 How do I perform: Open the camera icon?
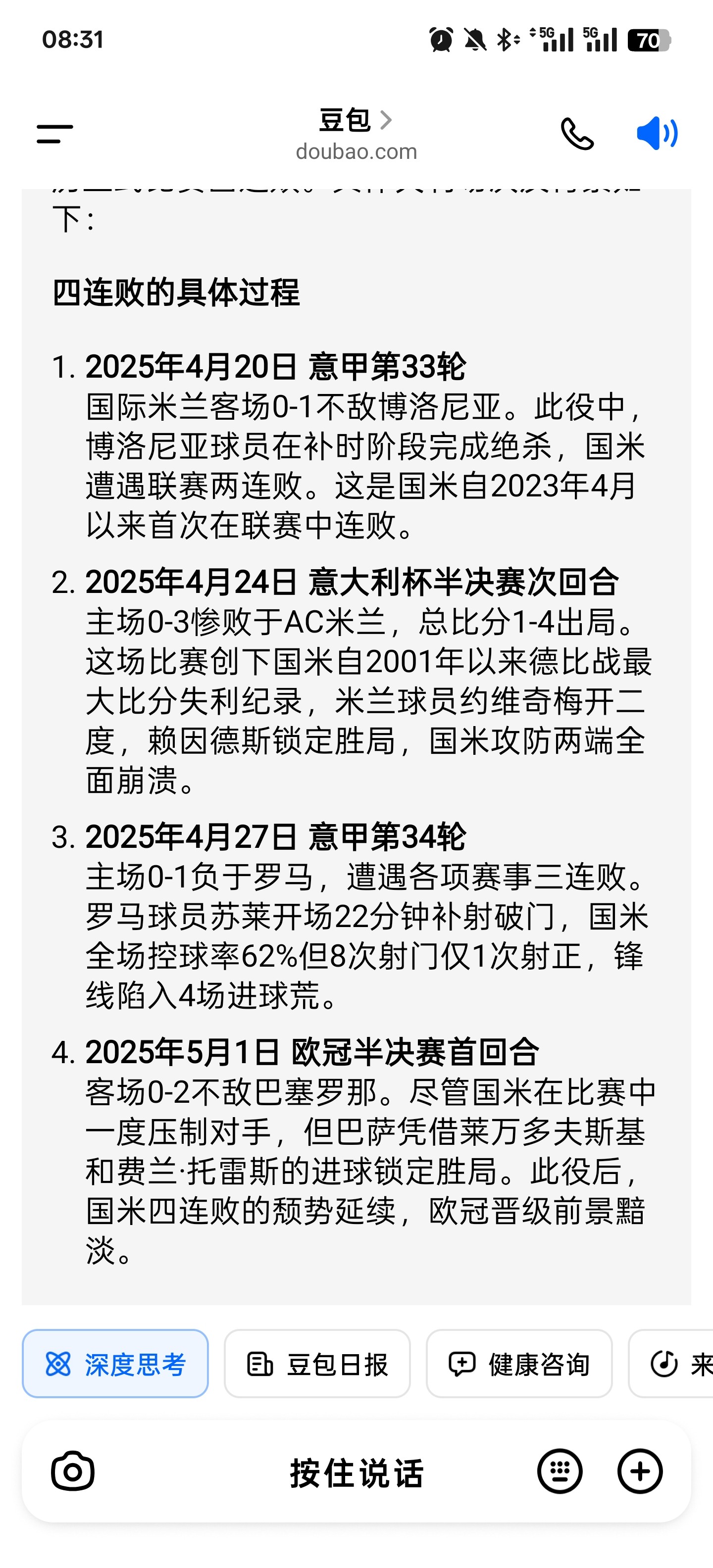tap(73, 1471)
